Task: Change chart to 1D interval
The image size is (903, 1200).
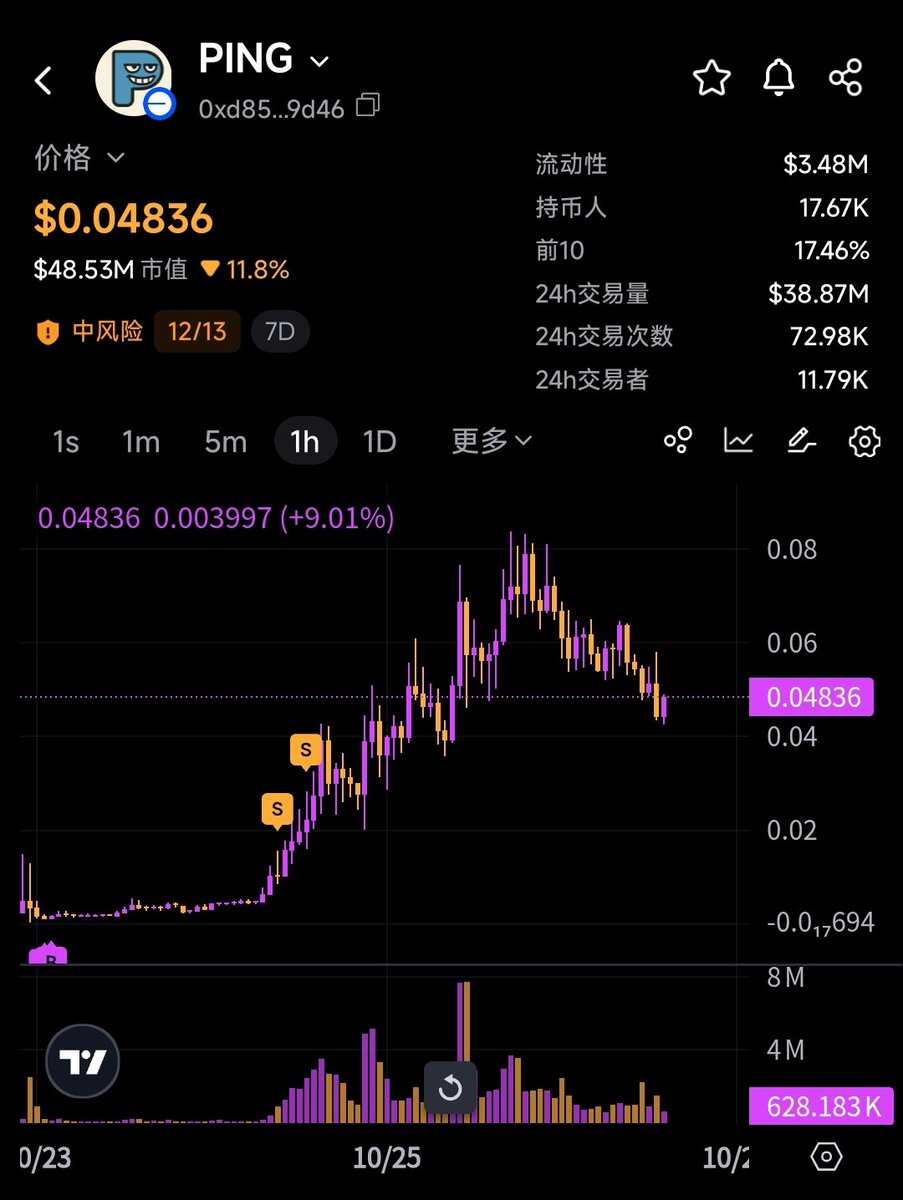Action: [379, 441]
